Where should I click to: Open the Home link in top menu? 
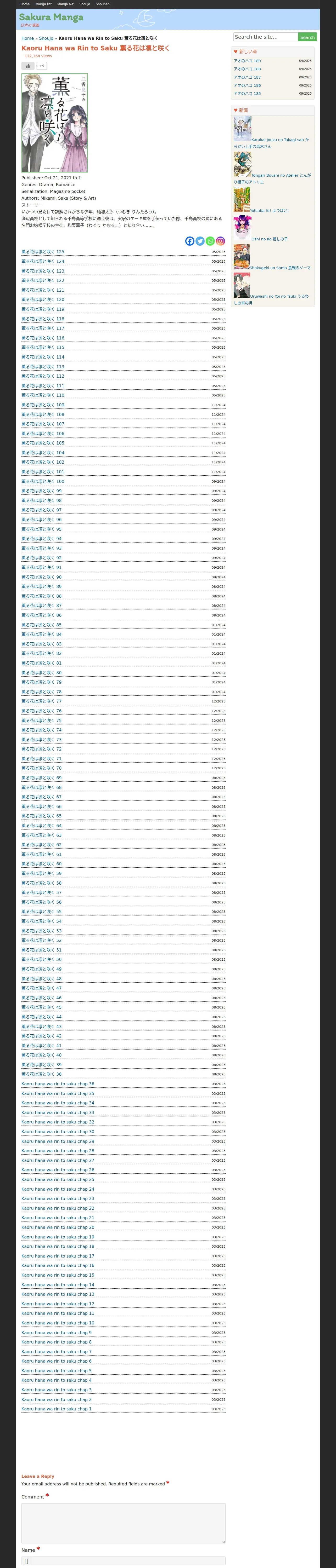25,4
